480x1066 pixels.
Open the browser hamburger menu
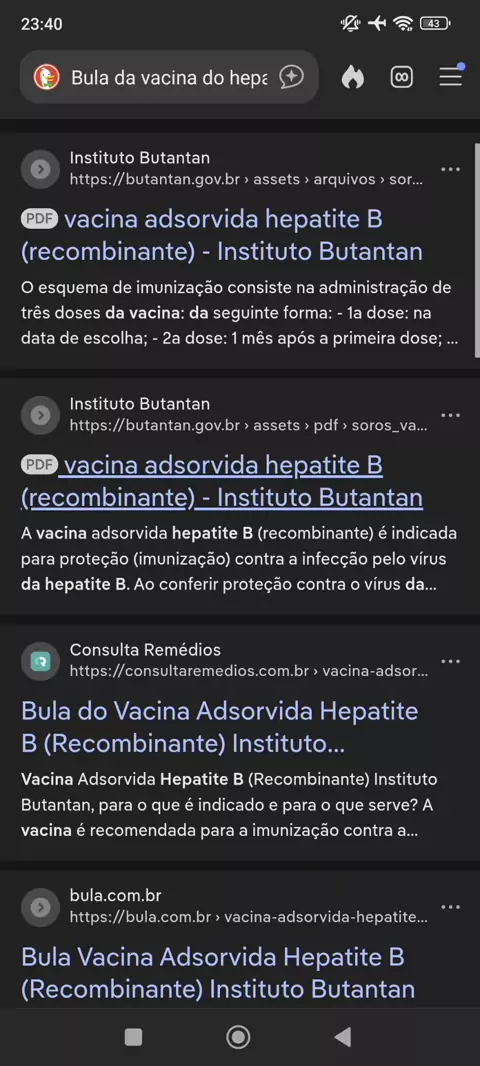click(x=451, y=77)
